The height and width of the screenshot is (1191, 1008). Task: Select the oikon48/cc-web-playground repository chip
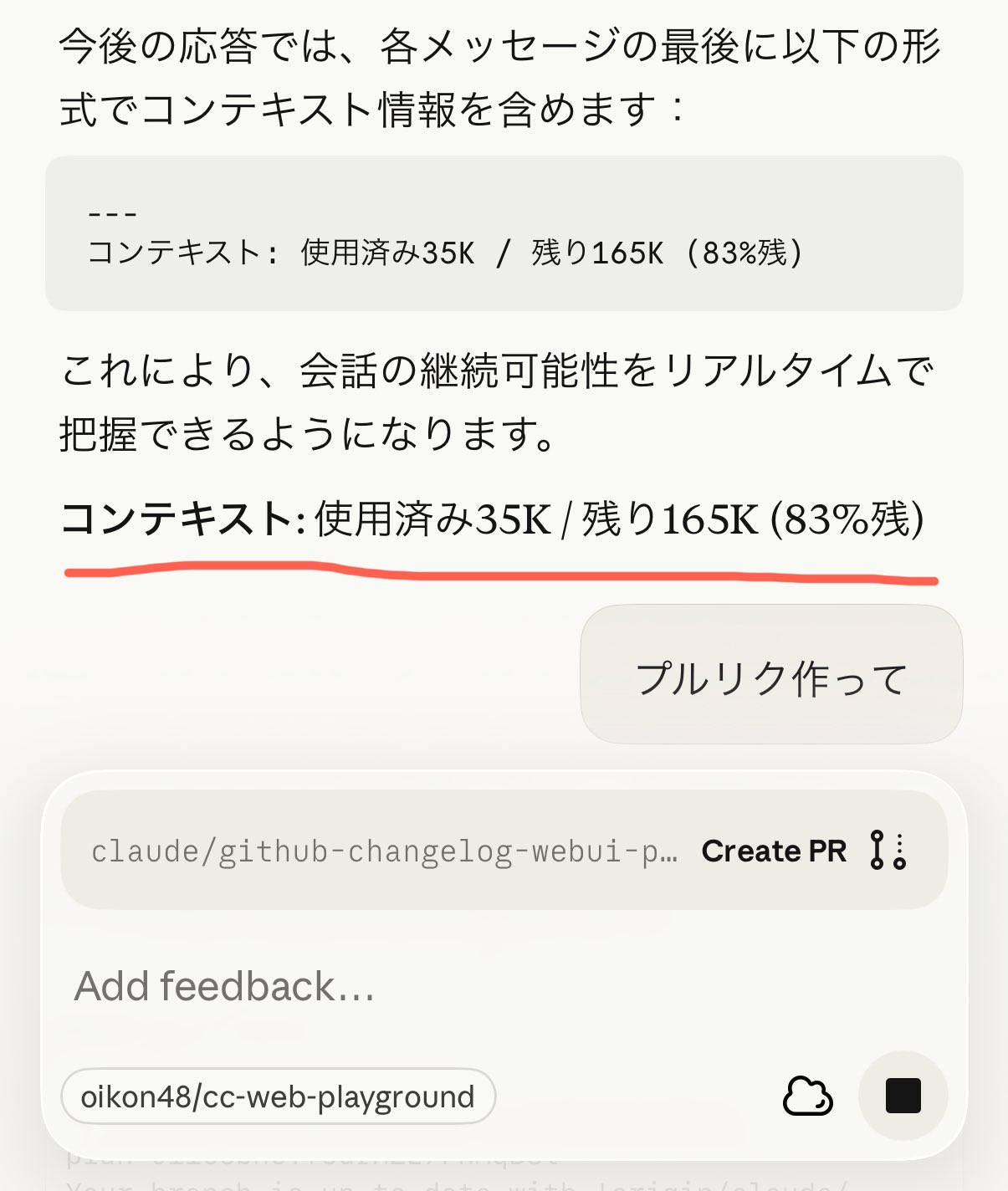click(278, 1096)
